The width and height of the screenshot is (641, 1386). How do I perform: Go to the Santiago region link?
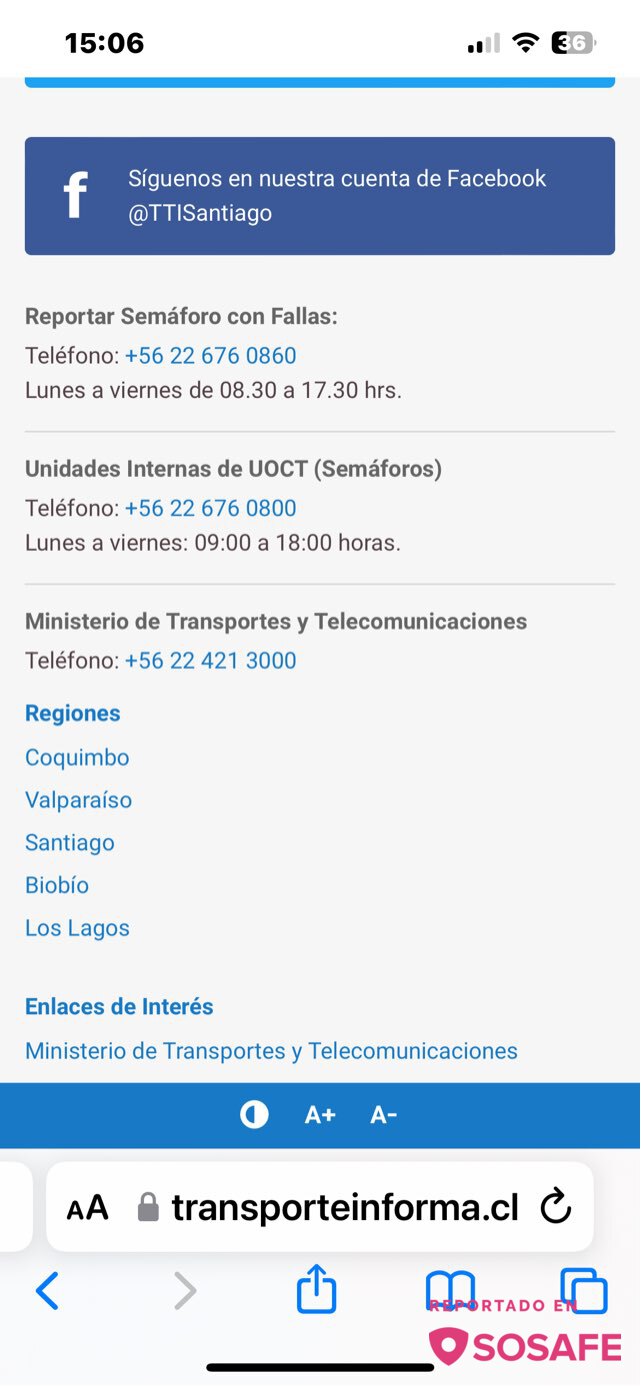[x=70, y=843]
